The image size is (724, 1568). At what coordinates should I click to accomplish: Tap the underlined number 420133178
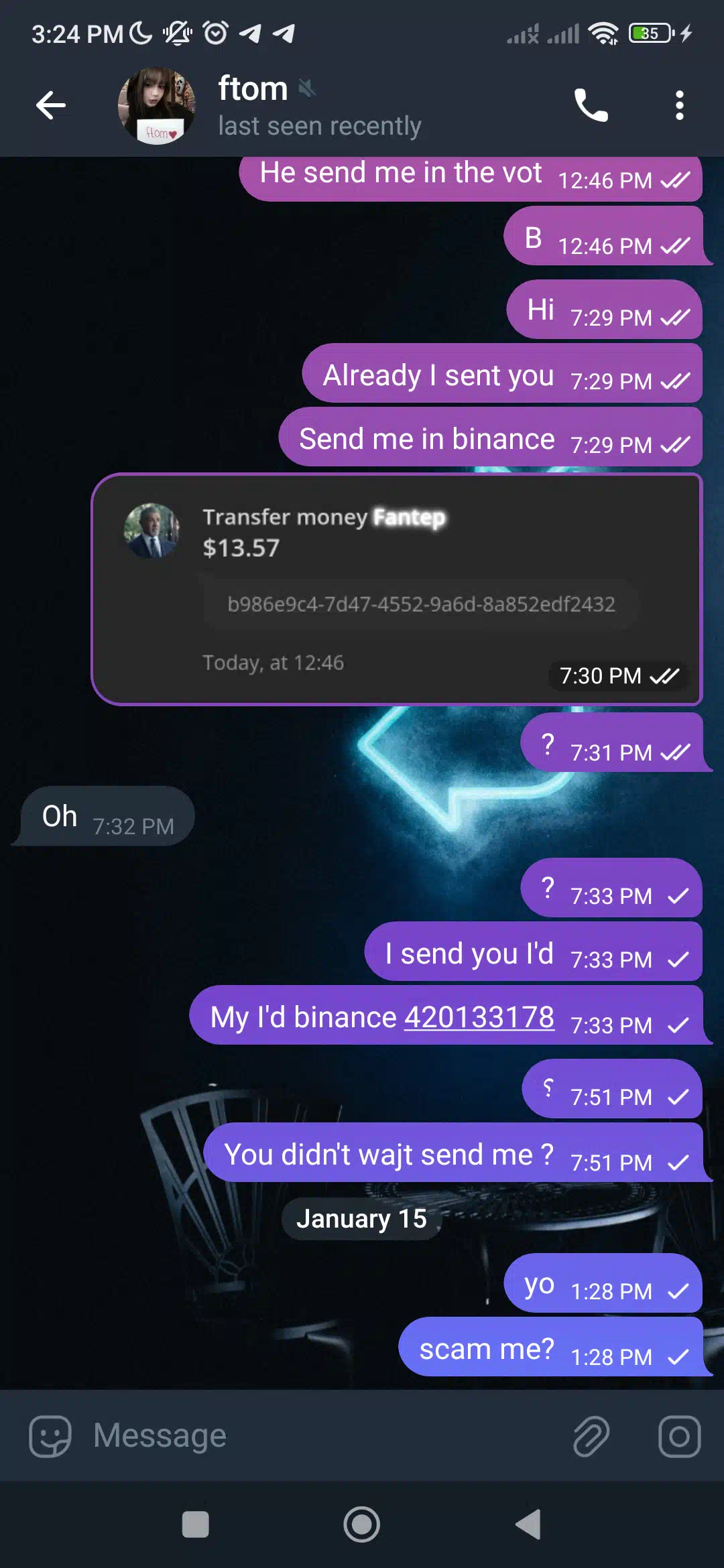coord(479,1017)
